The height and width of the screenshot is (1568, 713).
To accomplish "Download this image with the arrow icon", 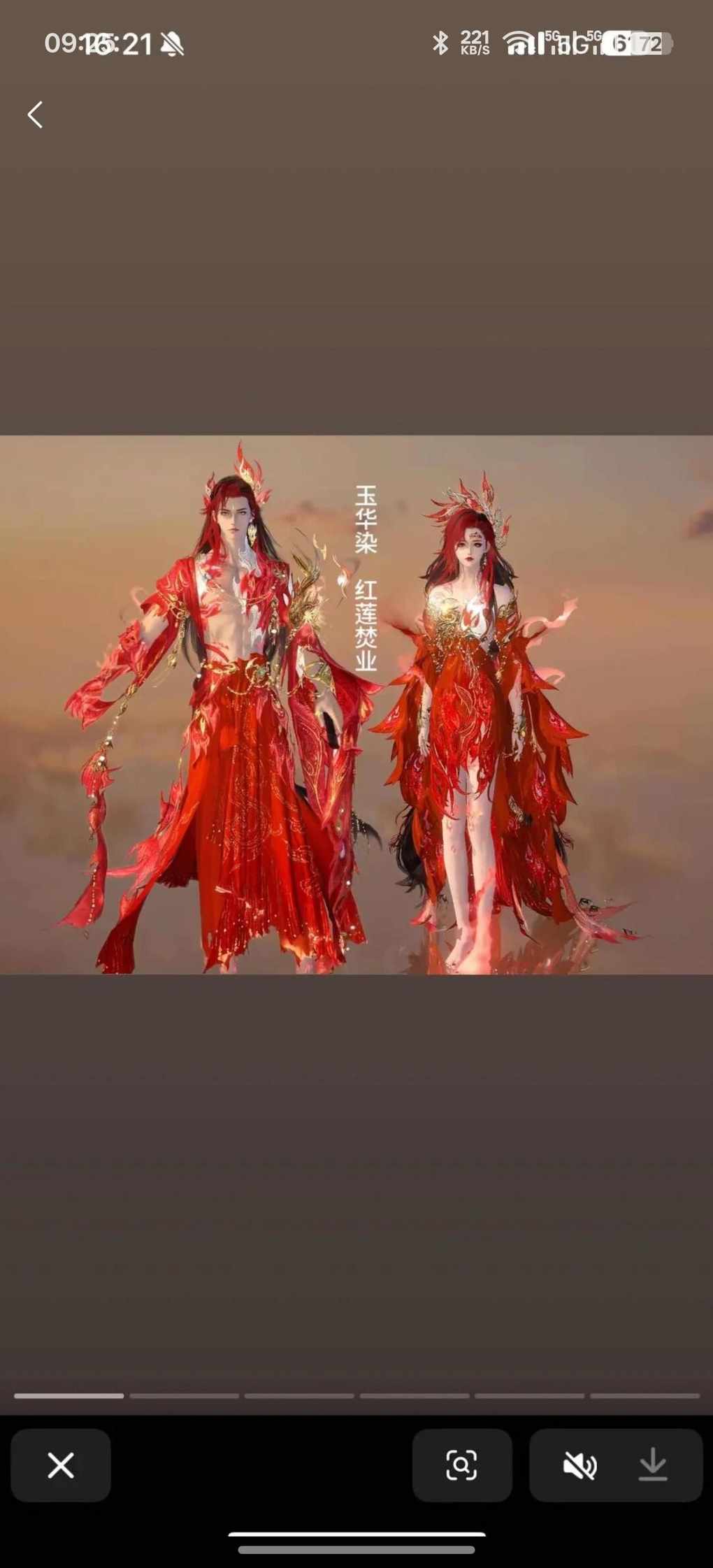I will (653, 1465).
